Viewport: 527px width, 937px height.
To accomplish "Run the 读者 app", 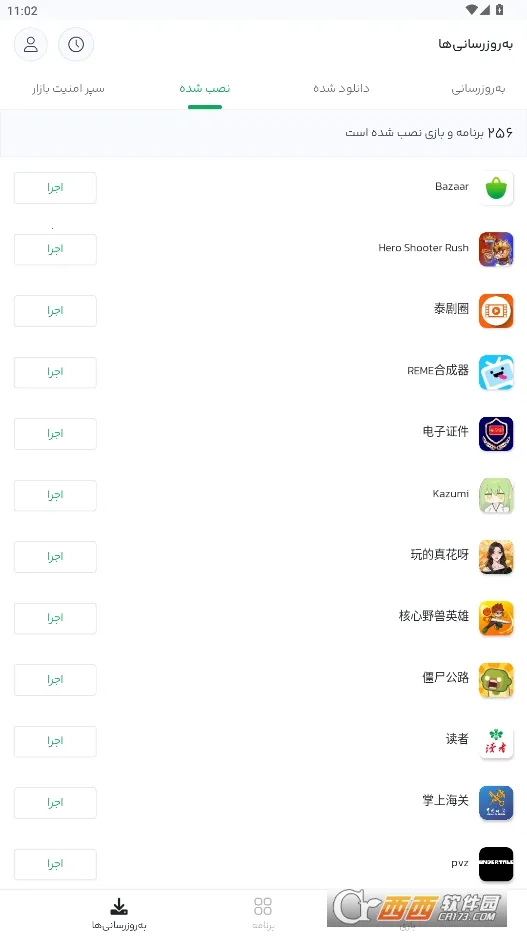I will [x=55, y=742].
